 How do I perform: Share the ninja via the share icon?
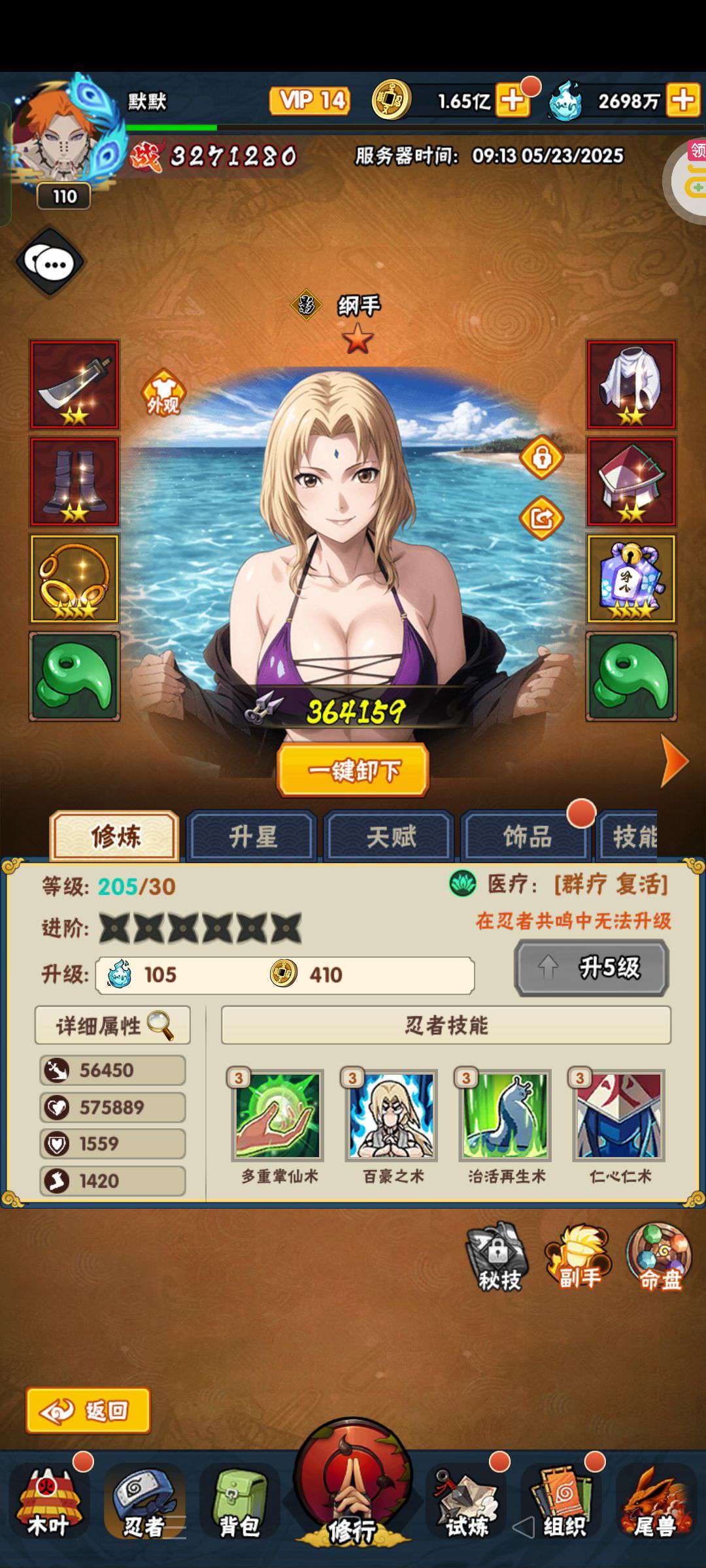[541, 519]
